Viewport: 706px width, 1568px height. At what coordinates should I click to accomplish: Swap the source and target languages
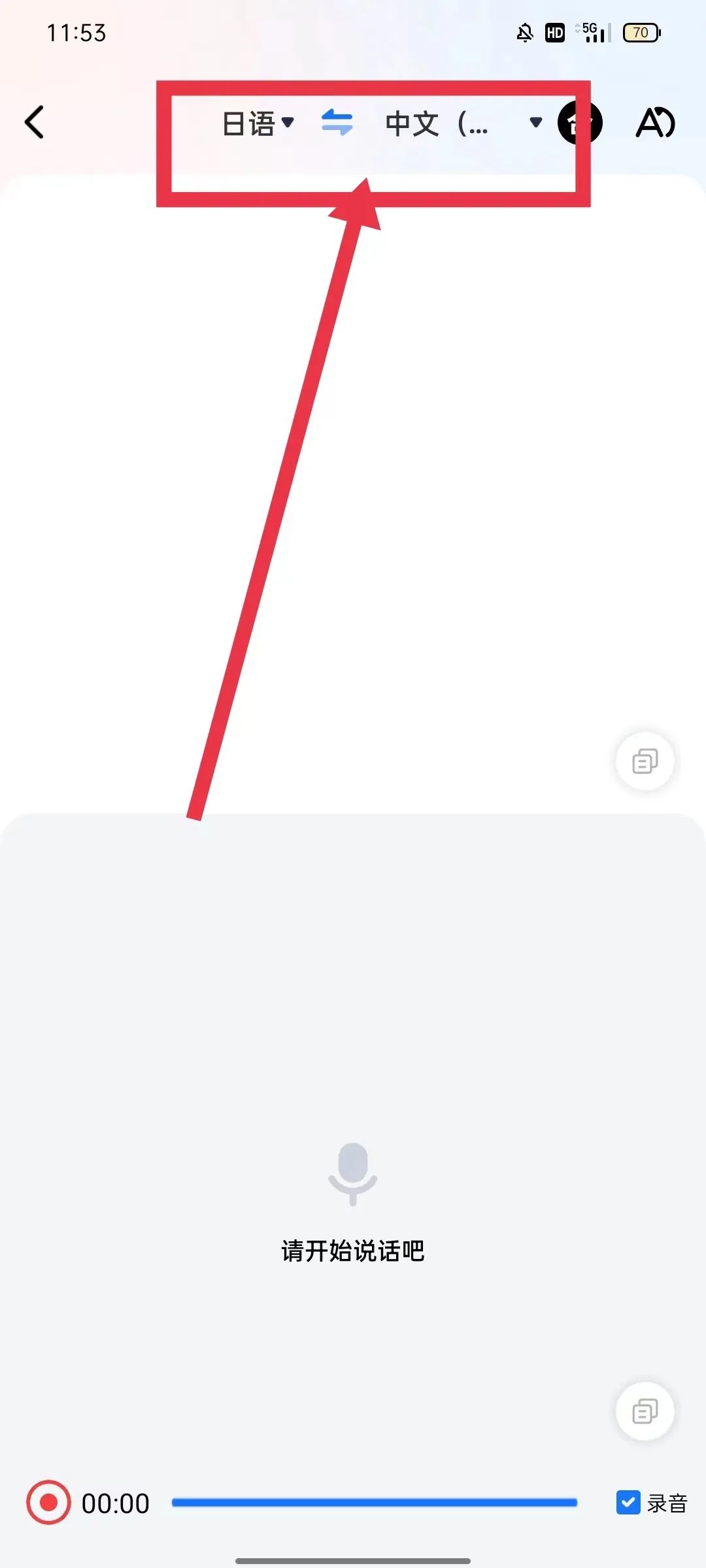coord(337,122)
